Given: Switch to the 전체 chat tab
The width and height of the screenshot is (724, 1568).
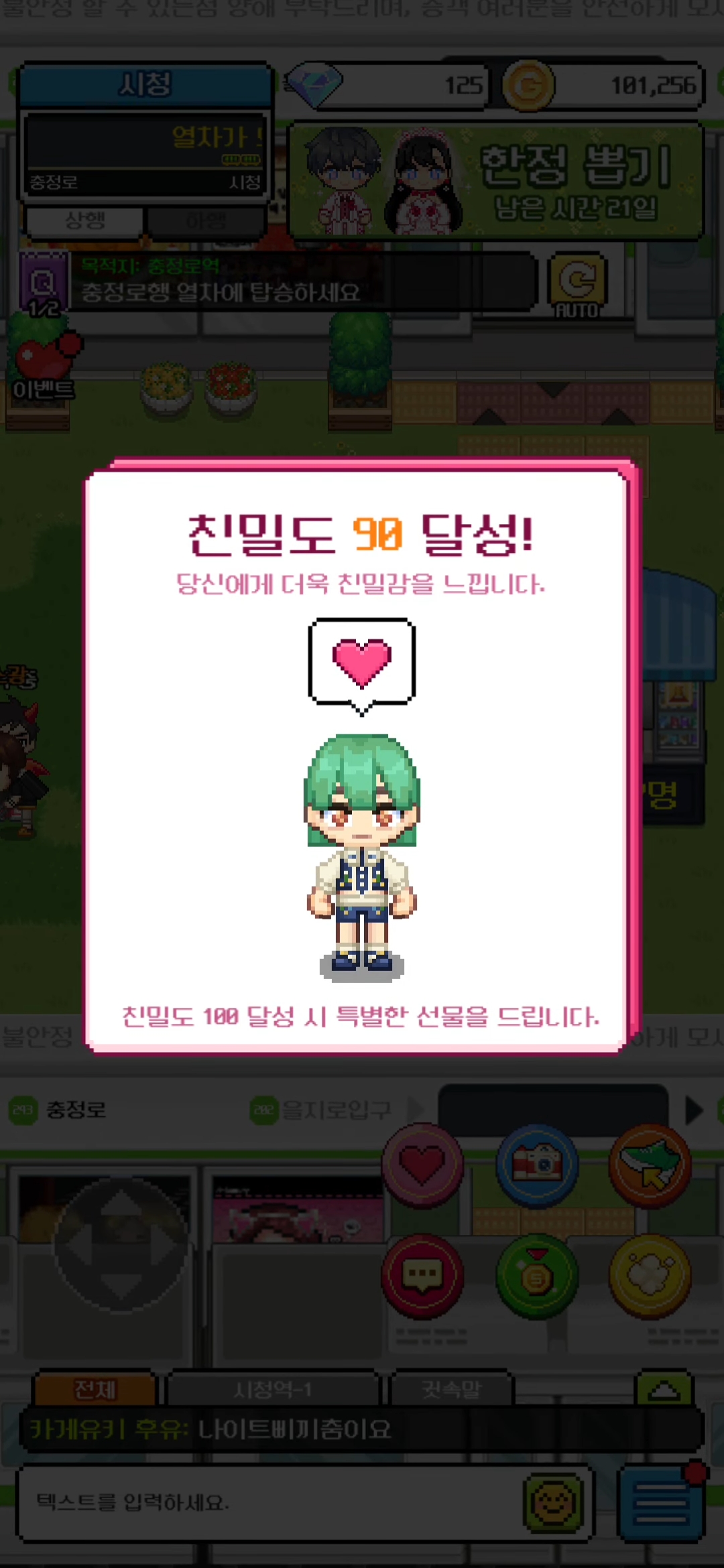Looking at the screenshot, I should 95,1390.
